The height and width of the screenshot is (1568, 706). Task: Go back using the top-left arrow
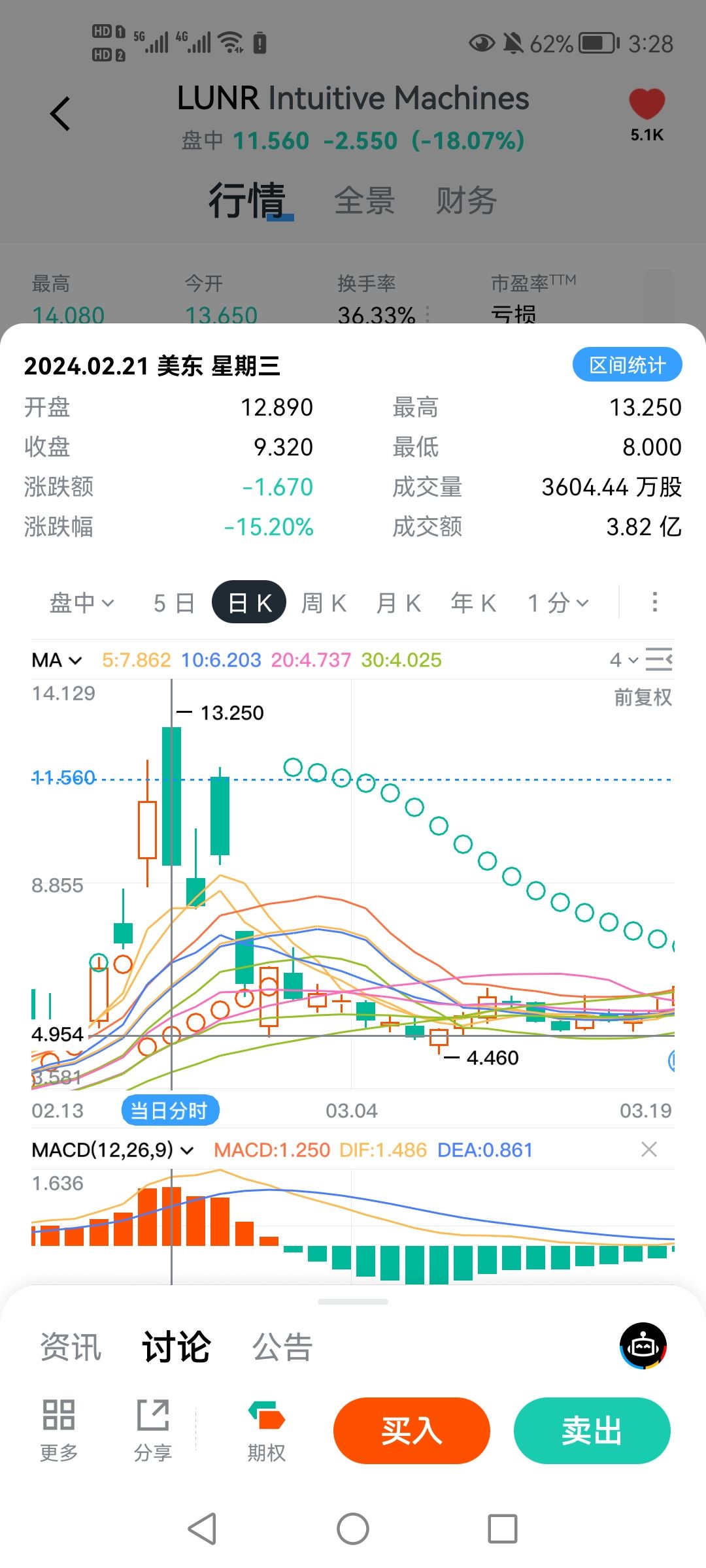click(60, 114)
